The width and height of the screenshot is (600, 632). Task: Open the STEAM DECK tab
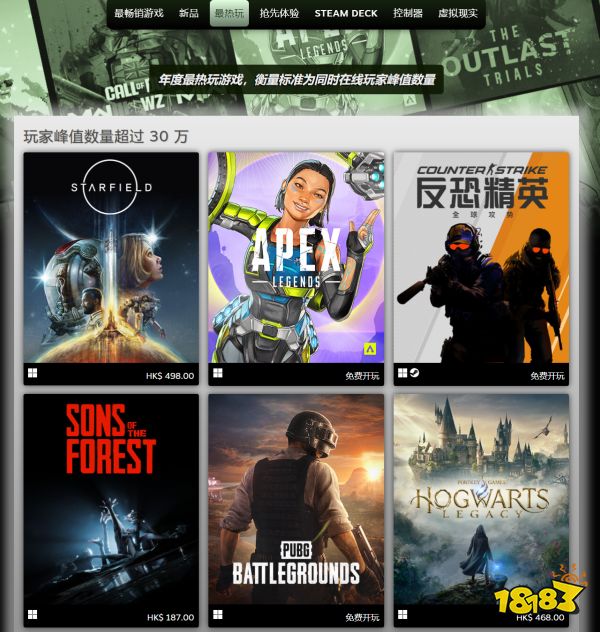coord(346,13)
